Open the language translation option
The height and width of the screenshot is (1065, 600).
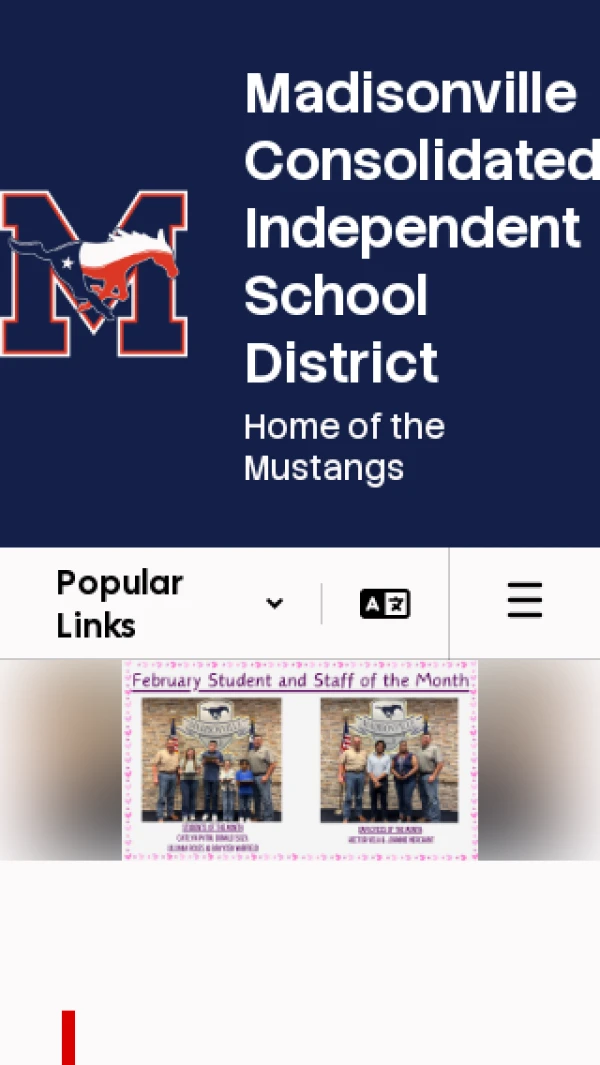[x=385, y=604]
